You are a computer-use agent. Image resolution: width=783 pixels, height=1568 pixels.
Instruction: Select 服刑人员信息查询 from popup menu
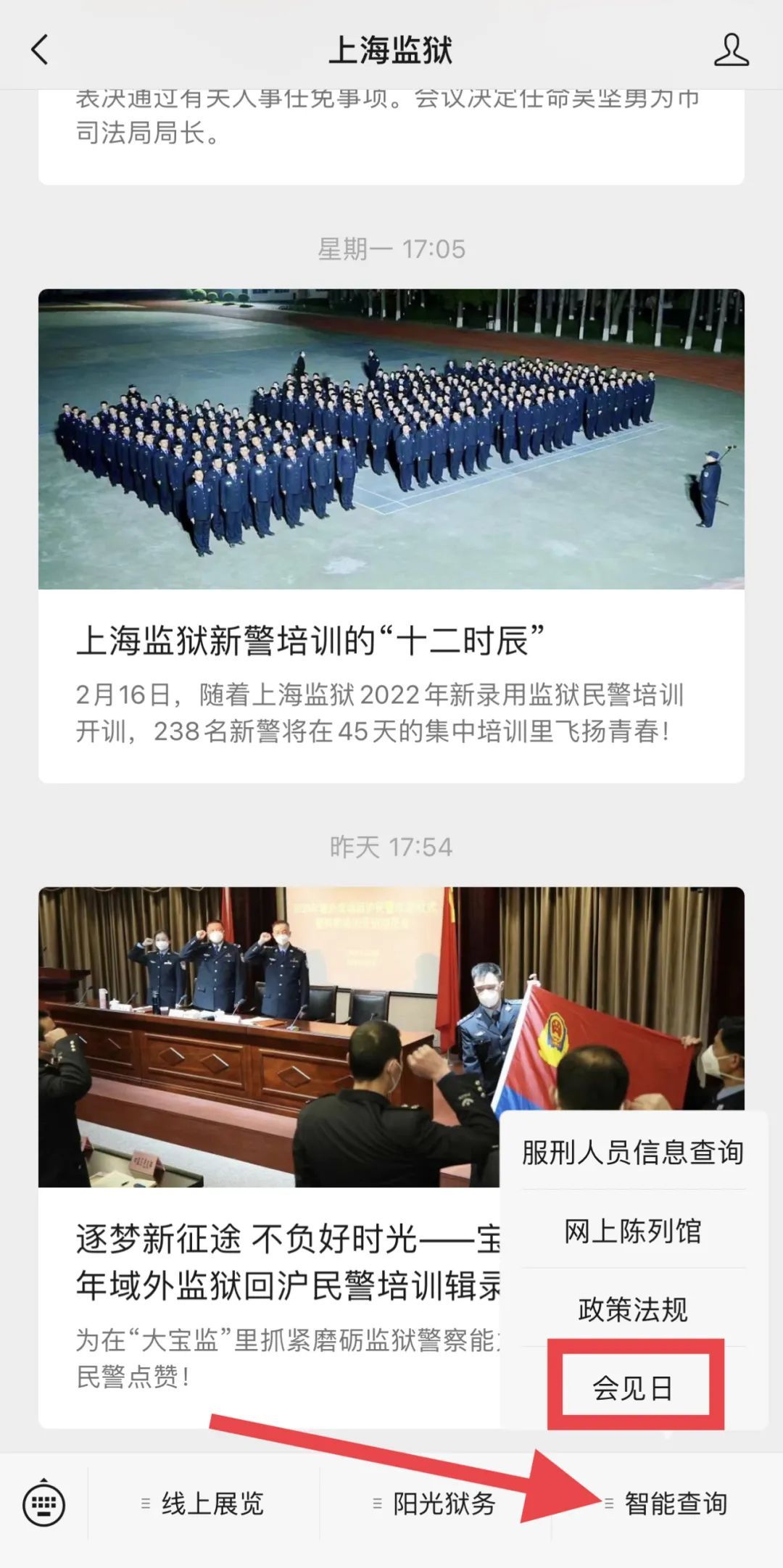(x=633, y=1152)
